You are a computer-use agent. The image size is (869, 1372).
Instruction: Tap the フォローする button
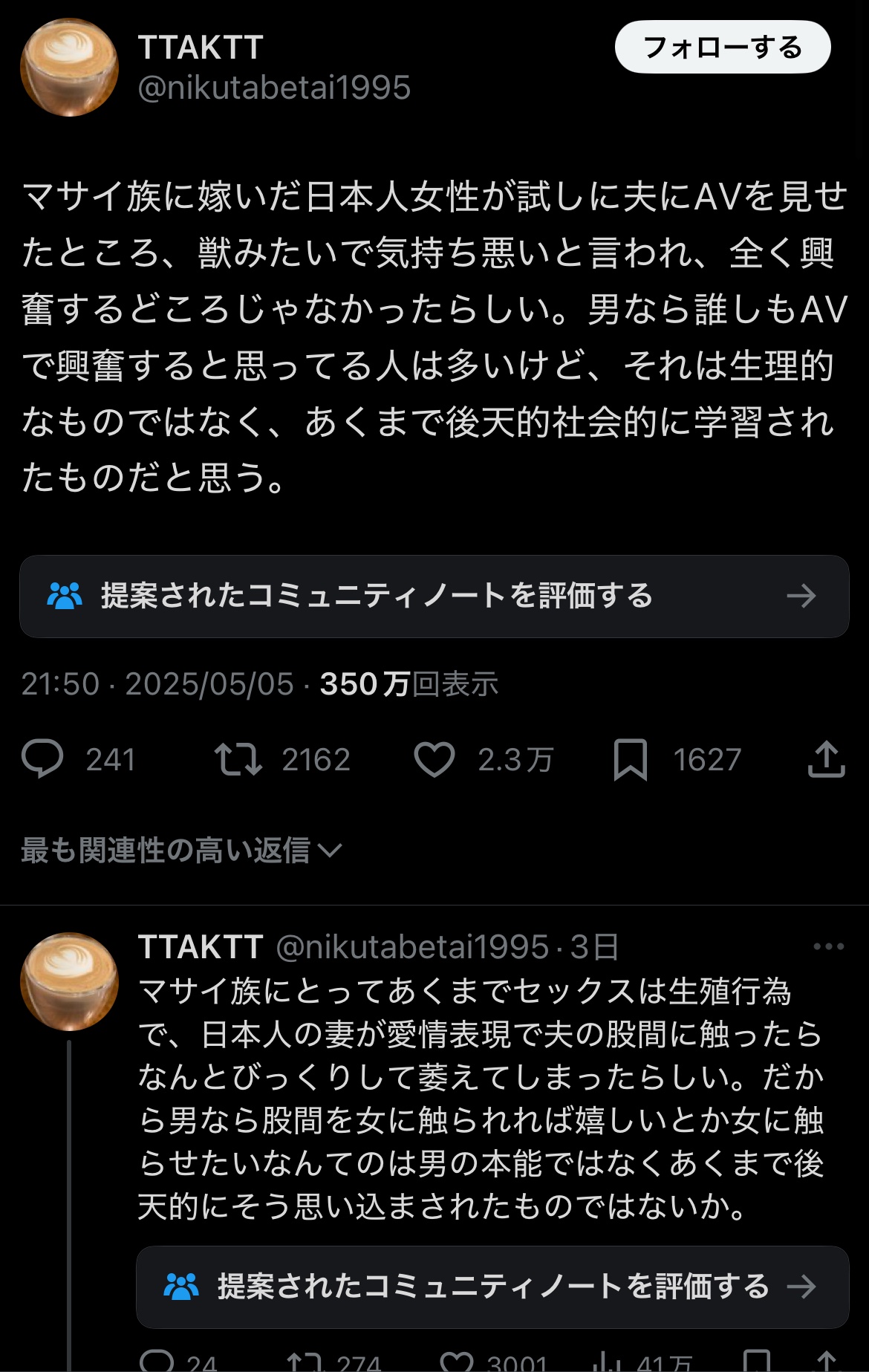pyautogui.click(x=722, y=48)
